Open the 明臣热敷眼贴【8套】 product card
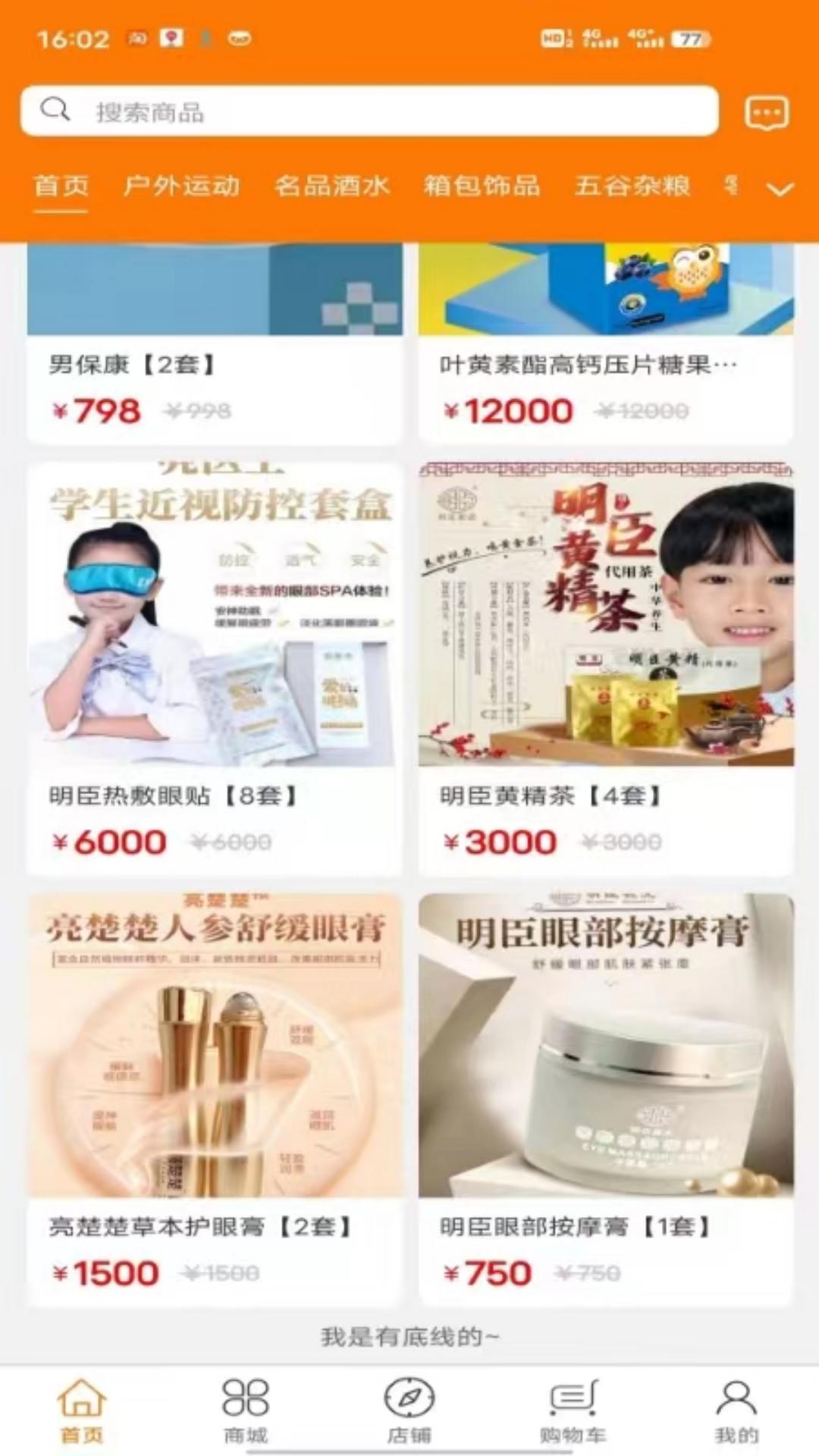This screenshot has height=1456, width=819. pos(215,667)
